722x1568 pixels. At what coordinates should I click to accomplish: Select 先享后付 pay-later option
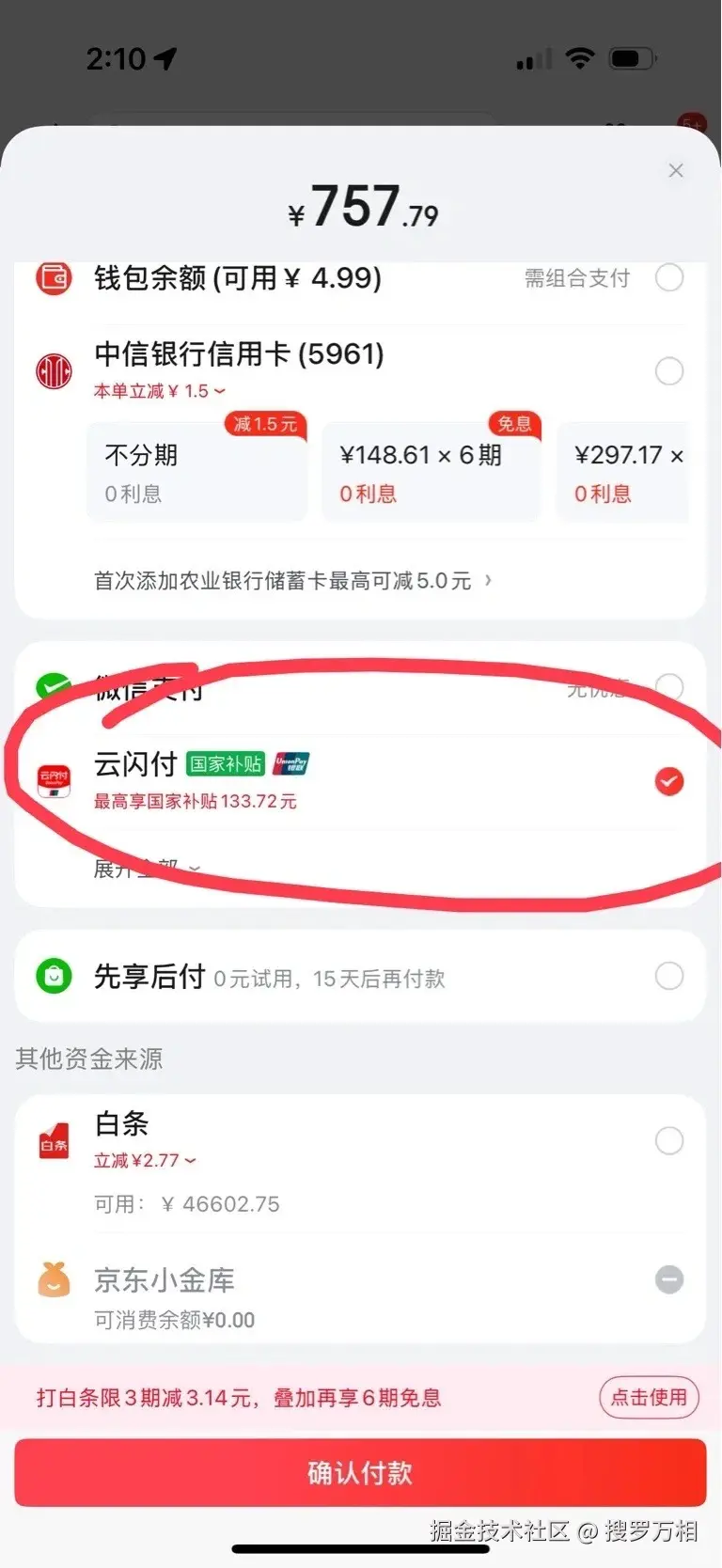(x=668, y=976)
